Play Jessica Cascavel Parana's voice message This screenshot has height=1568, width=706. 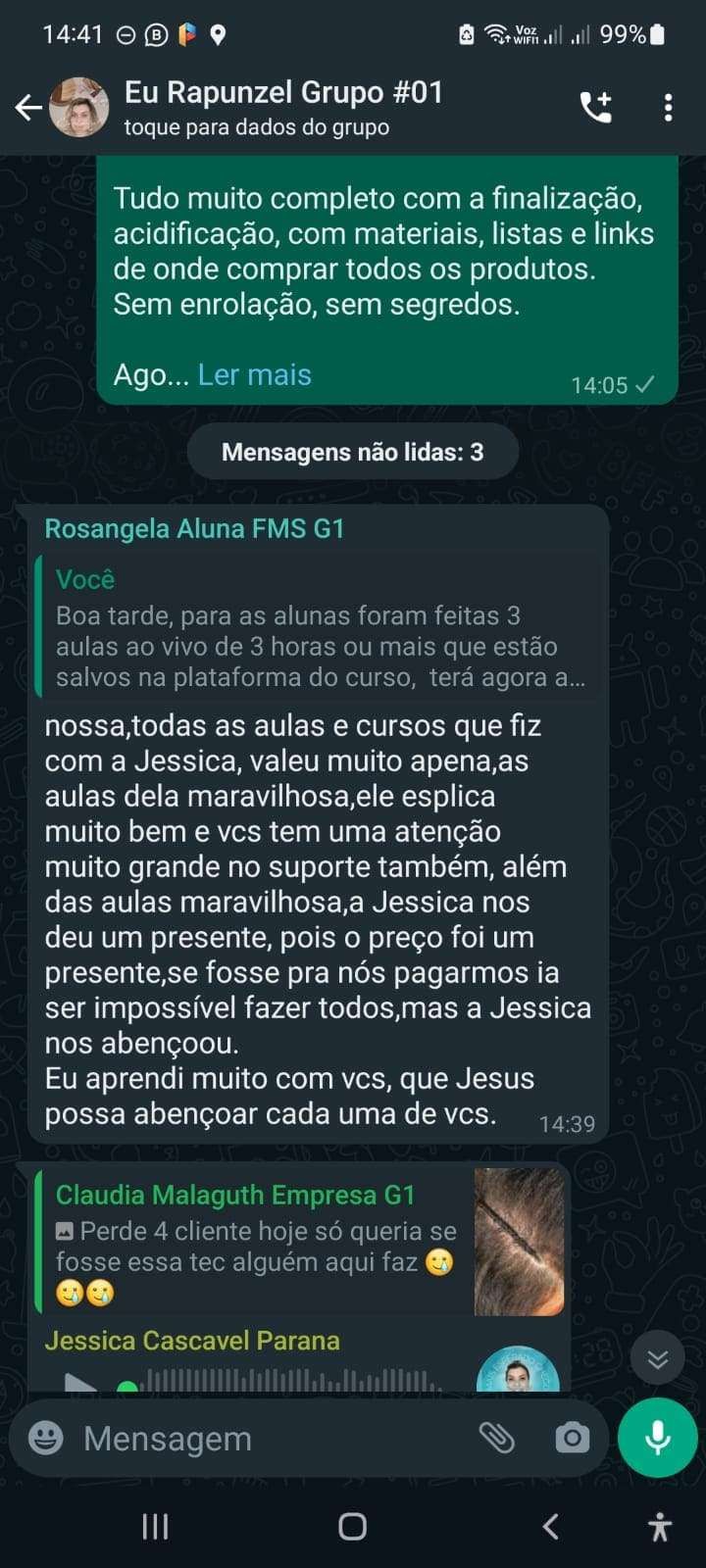pos(80,1384)
